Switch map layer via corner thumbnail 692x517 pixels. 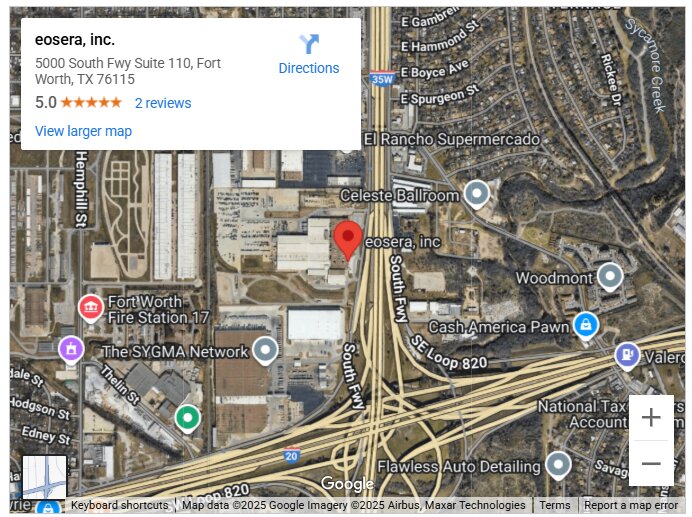coord(45,477)
